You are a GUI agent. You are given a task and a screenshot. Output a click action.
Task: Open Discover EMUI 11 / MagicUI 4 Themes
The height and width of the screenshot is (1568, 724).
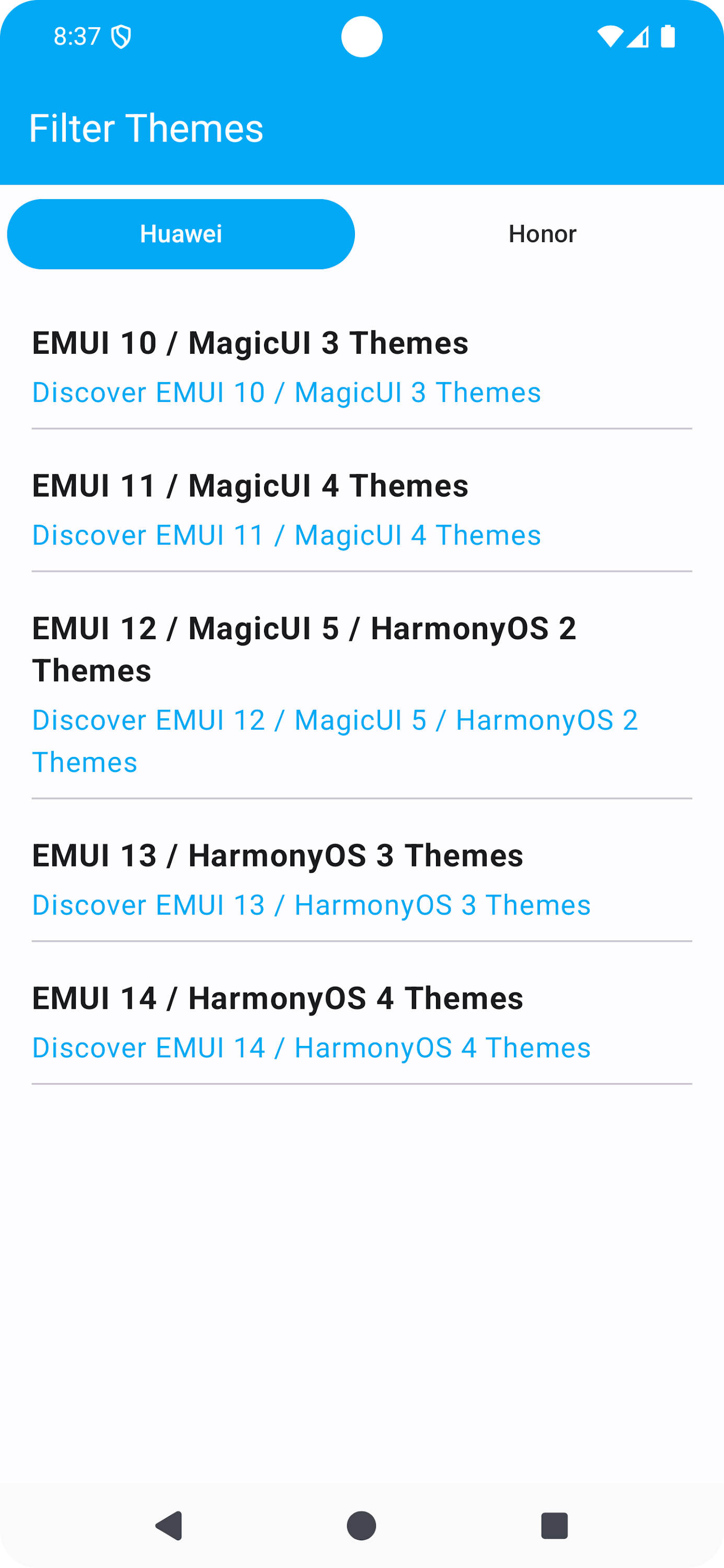pyautogui.click(x=286, y=535)
